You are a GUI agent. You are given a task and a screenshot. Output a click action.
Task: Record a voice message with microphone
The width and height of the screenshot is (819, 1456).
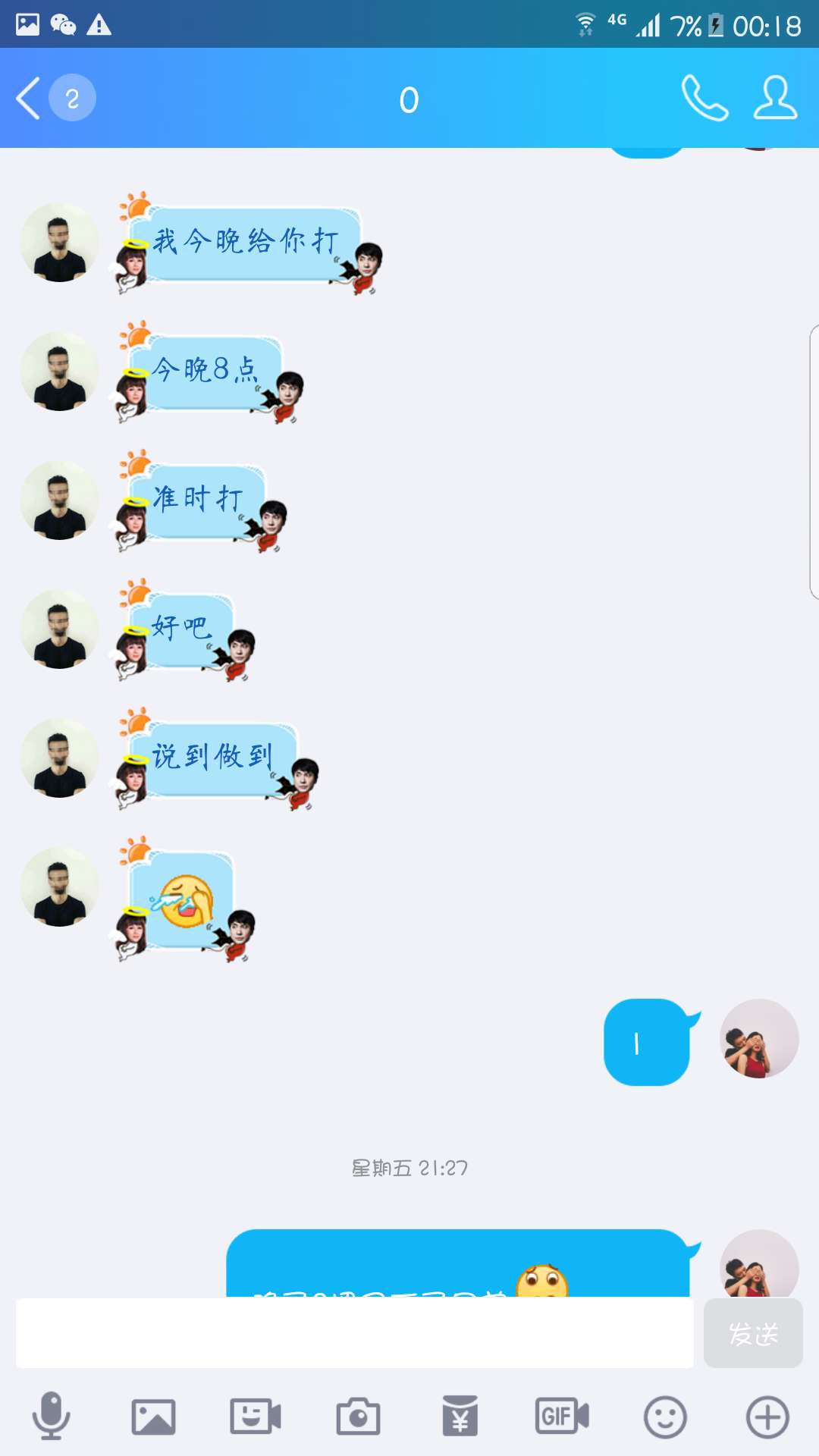pos(51,1416)
